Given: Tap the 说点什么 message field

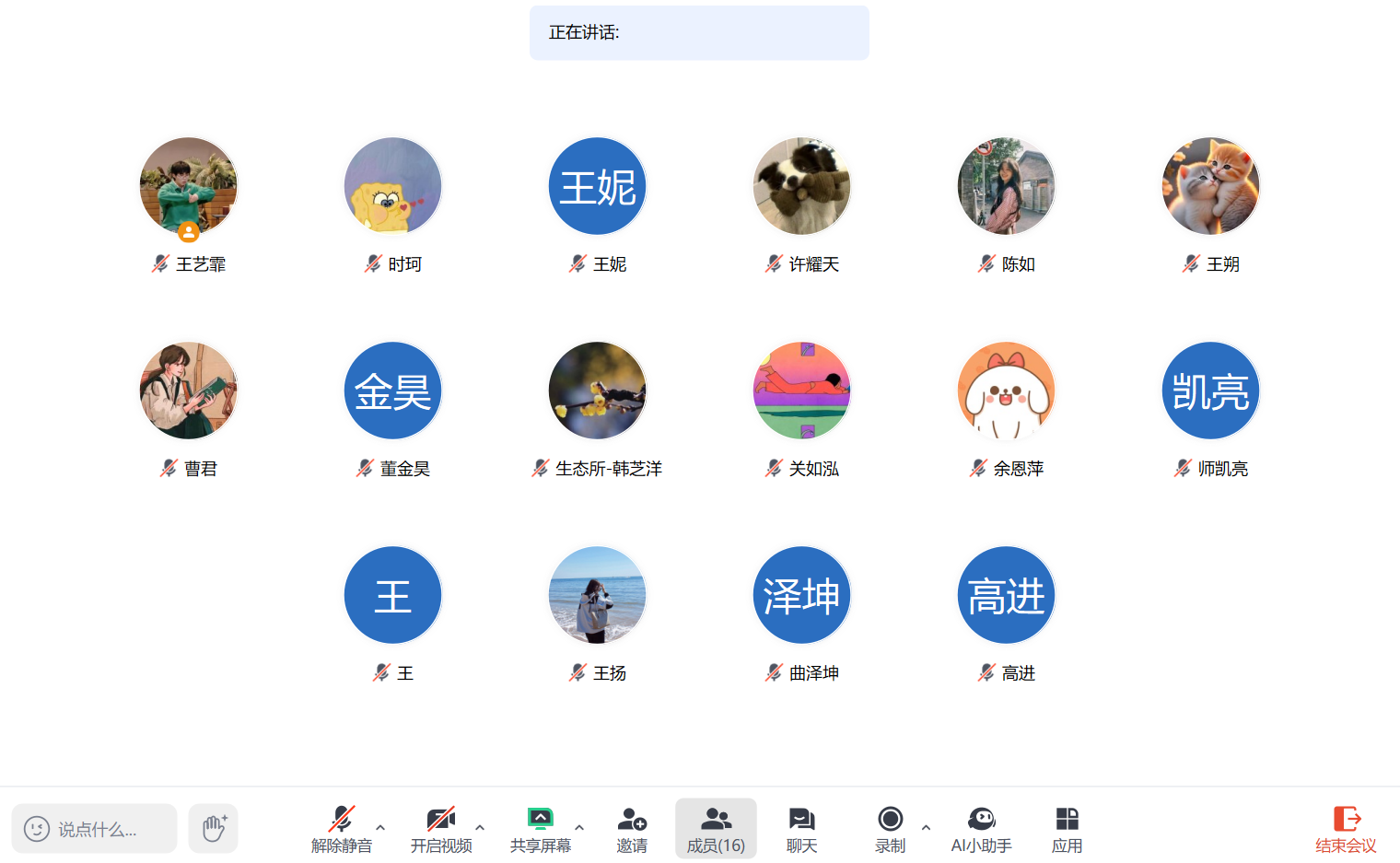Looking at the screenshot, I should click(x=96, y=829).
